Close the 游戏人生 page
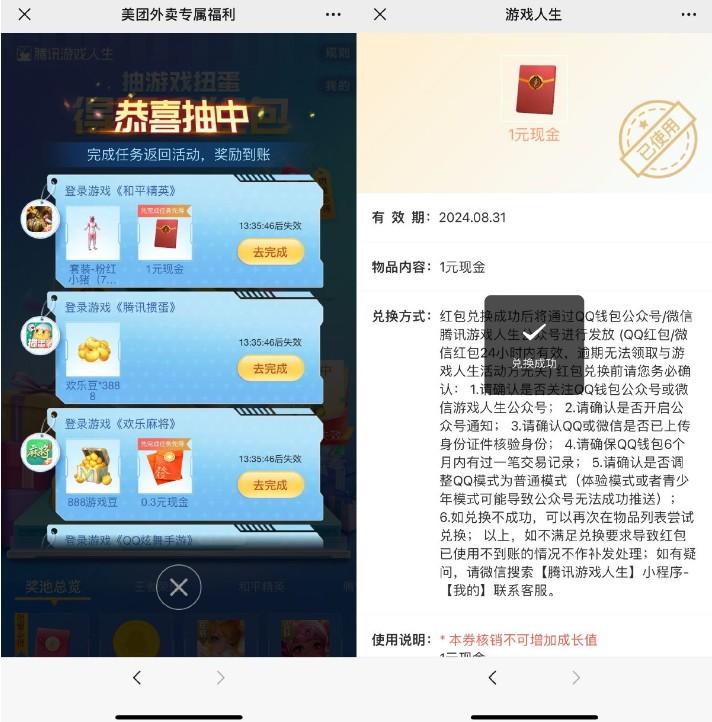The image size is (712, 722). 380,15
